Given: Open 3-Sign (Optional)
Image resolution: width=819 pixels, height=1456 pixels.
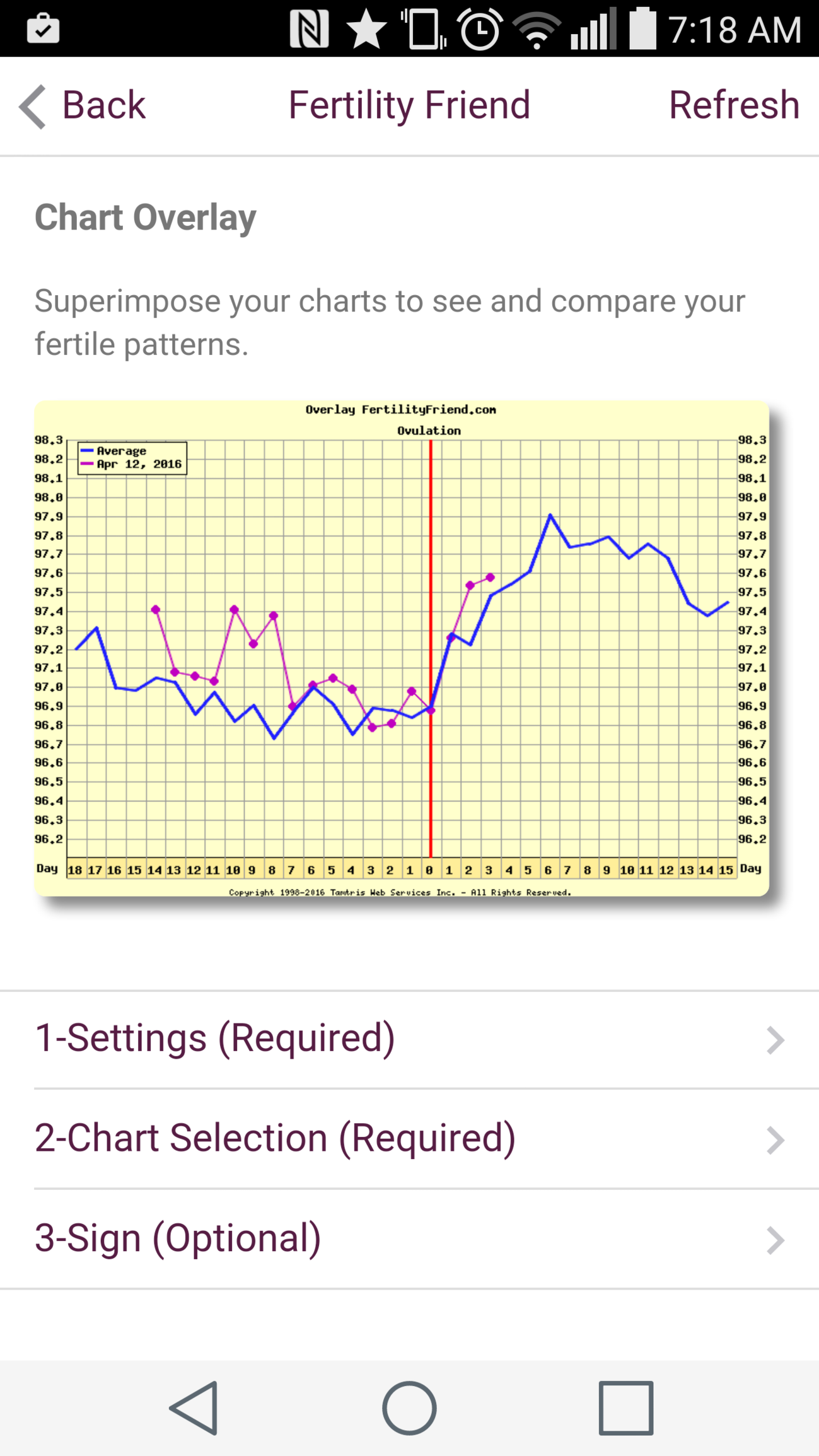Looking at the screenshot, I should coord(409,1238).
